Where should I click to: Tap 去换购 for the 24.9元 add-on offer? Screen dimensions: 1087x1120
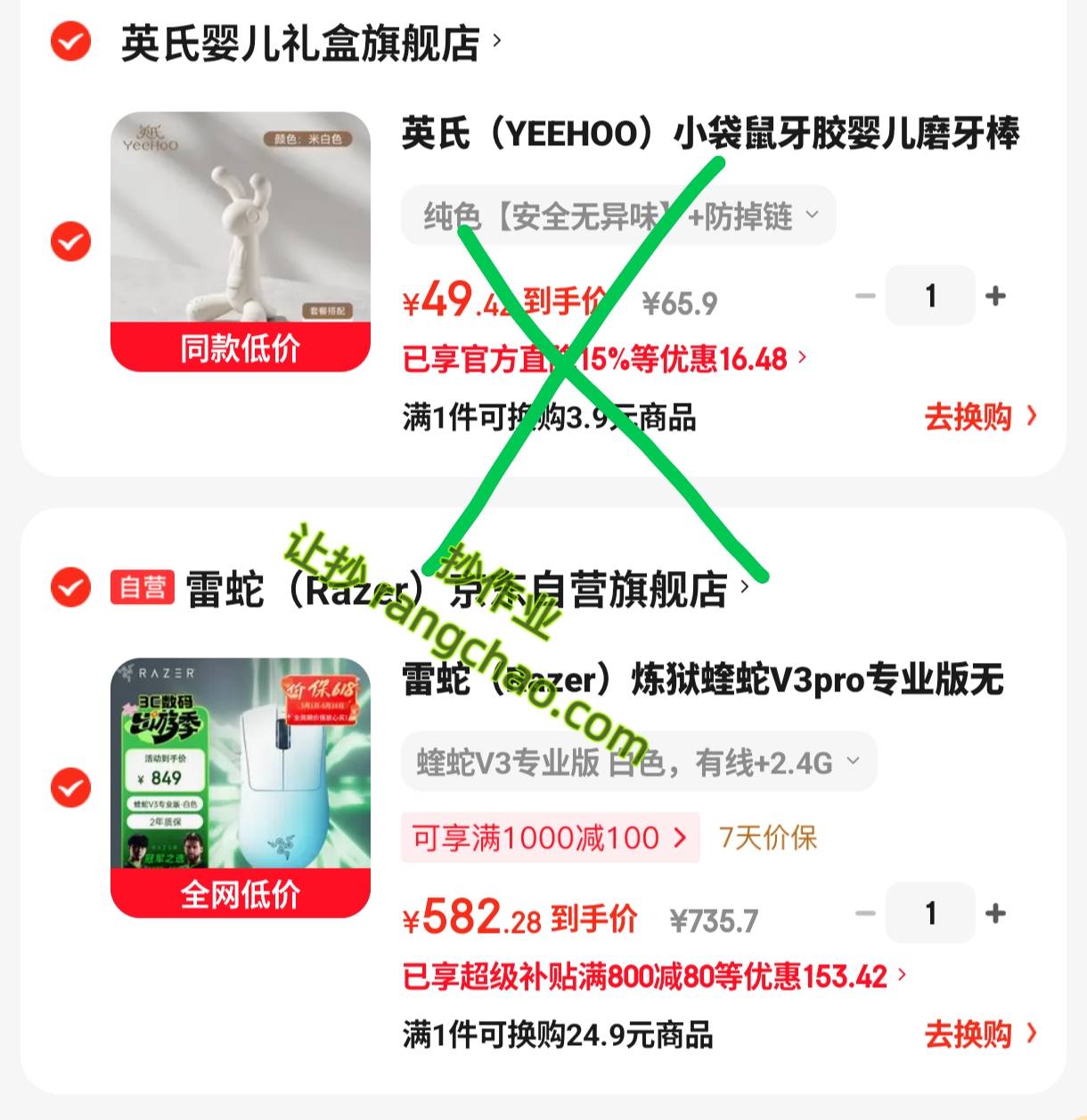pos(980,1034)
